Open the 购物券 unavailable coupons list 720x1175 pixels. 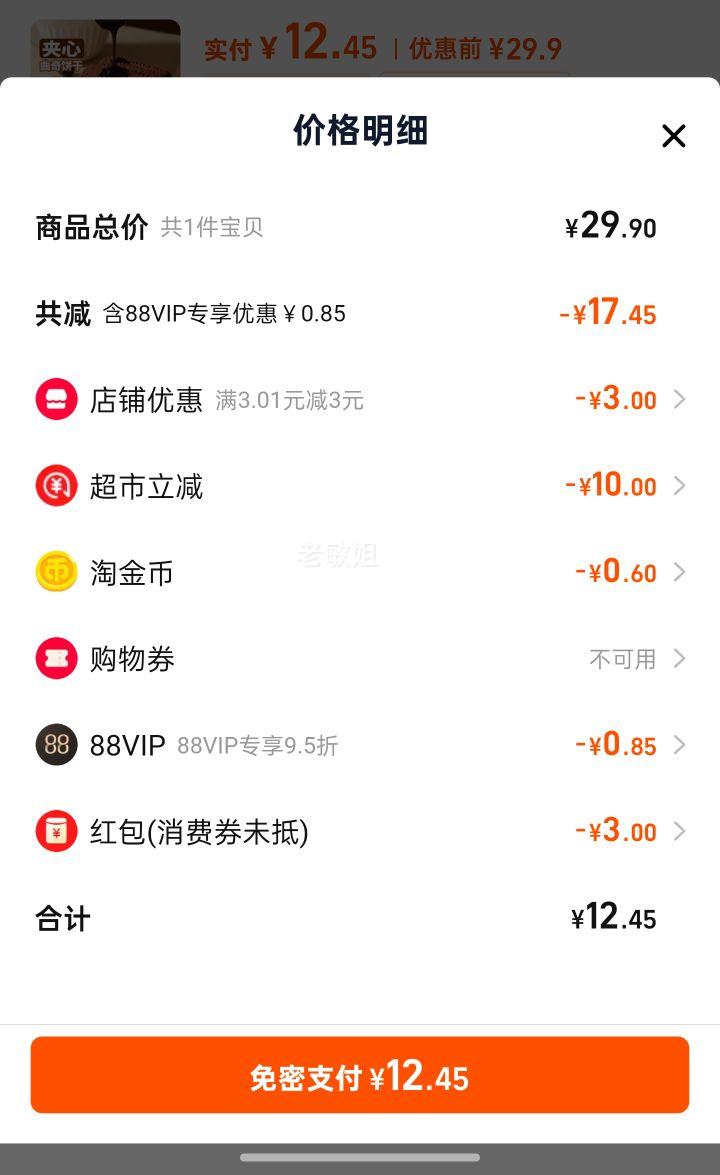[x=679, y=658]
